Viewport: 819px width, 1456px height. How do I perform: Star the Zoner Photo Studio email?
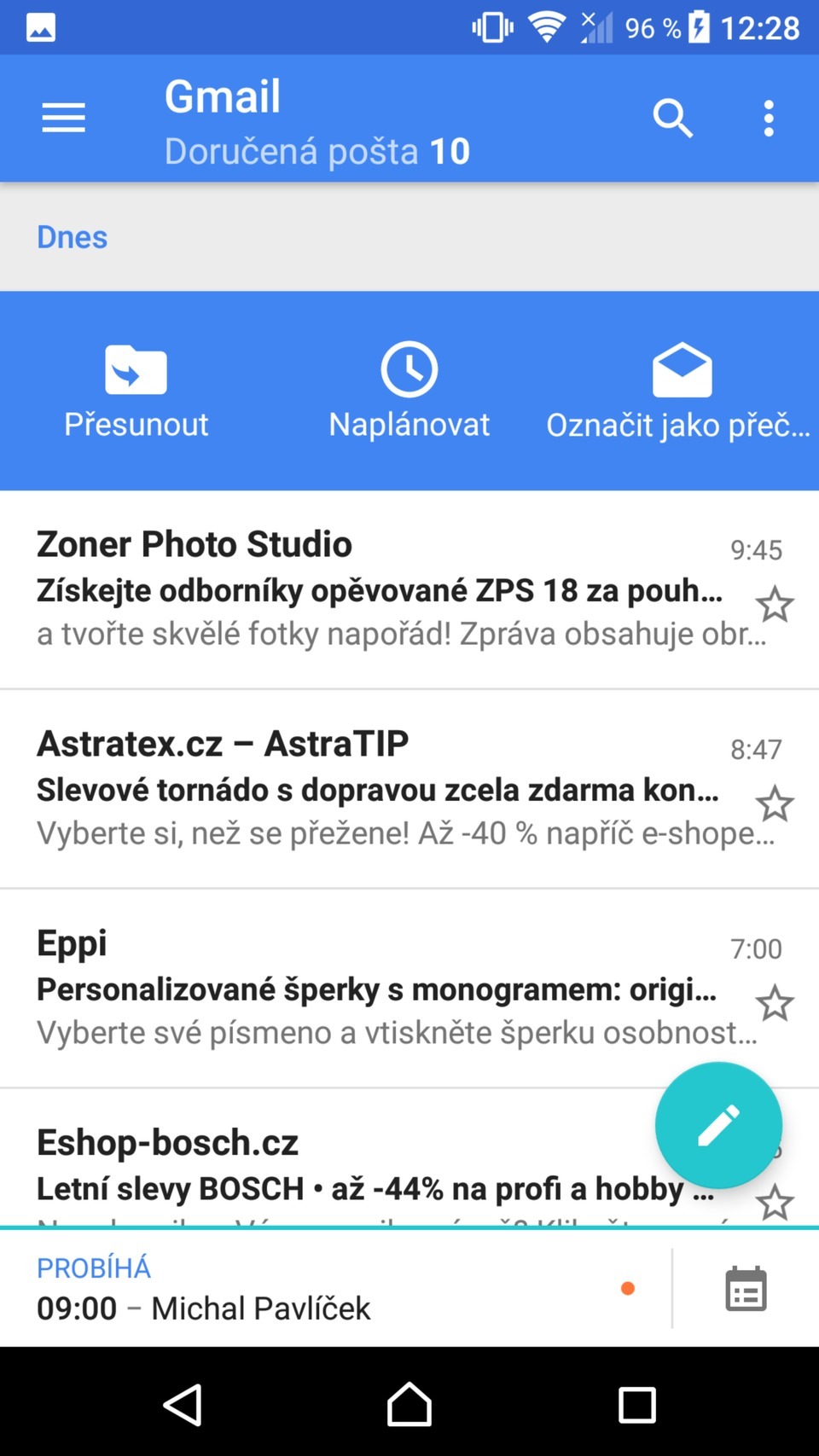point(775,604)
